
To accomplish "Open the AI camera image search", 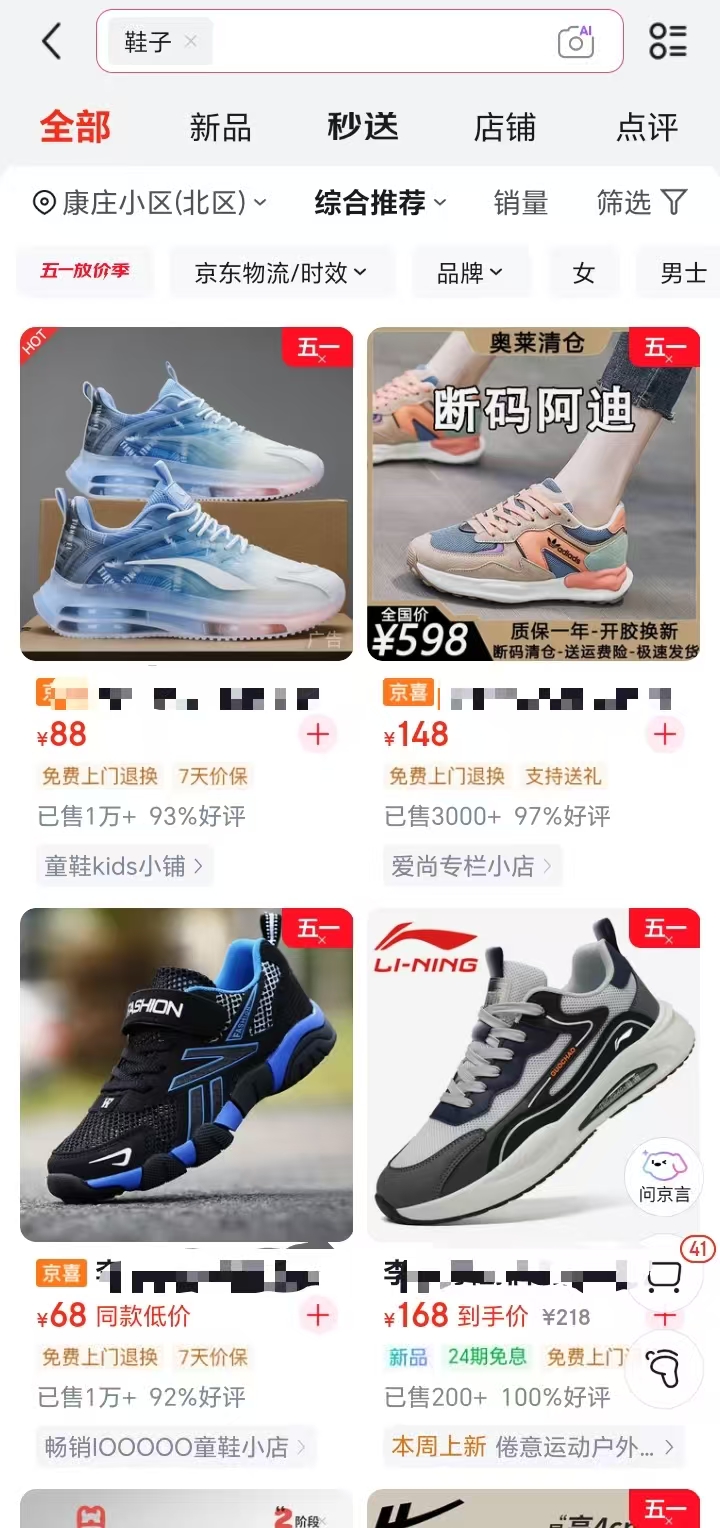I will point(575,42).
